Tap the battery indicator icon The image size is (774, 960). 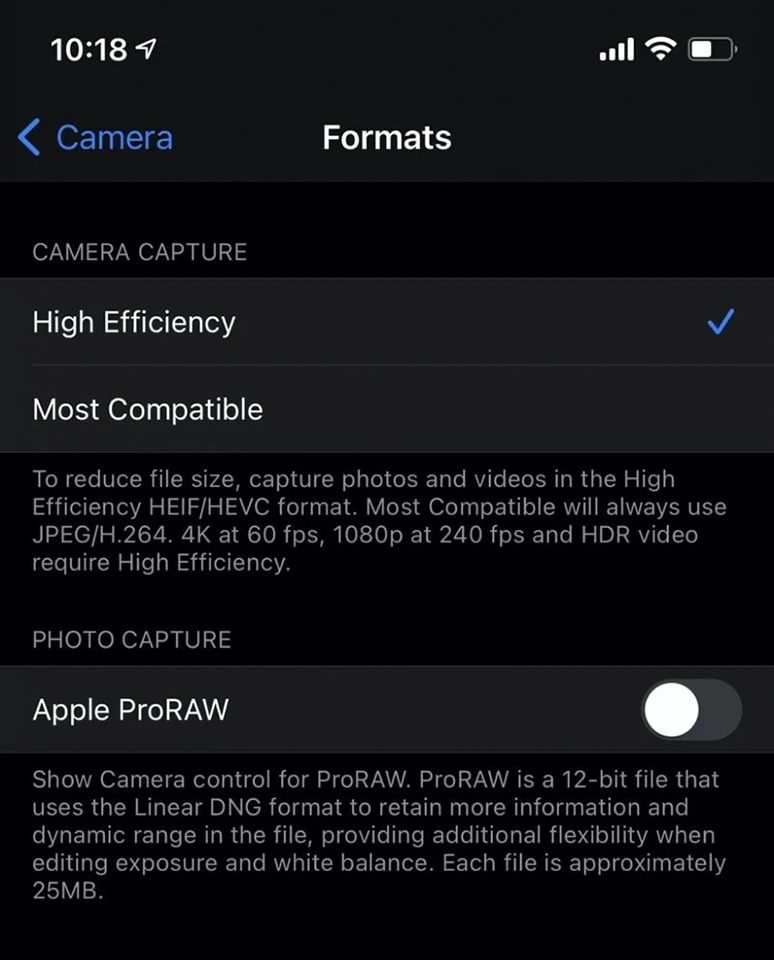(710, 46)
